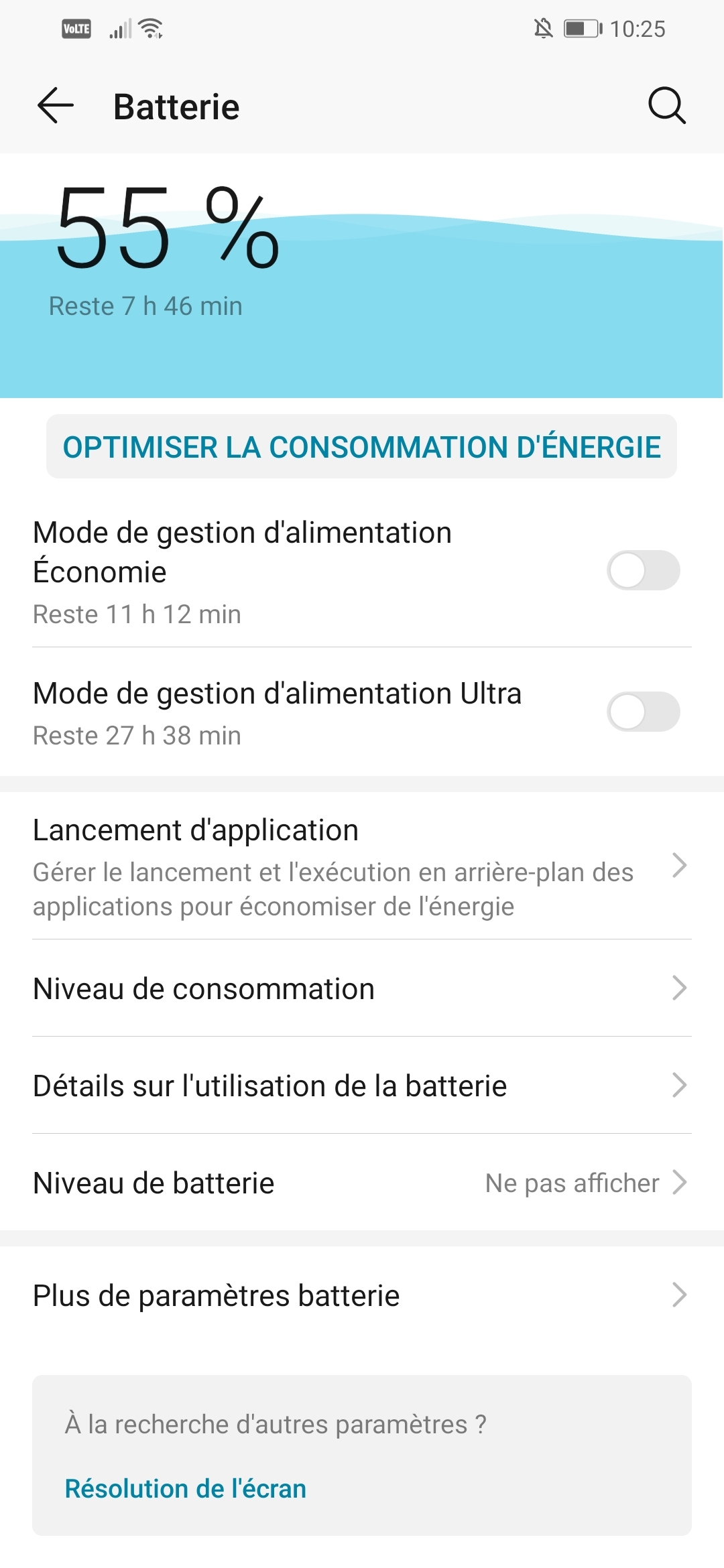Viewport: 724px width, 1568px height.
Task: Open Plus de paramètres batterie
Action: [x=362, y=1295]
